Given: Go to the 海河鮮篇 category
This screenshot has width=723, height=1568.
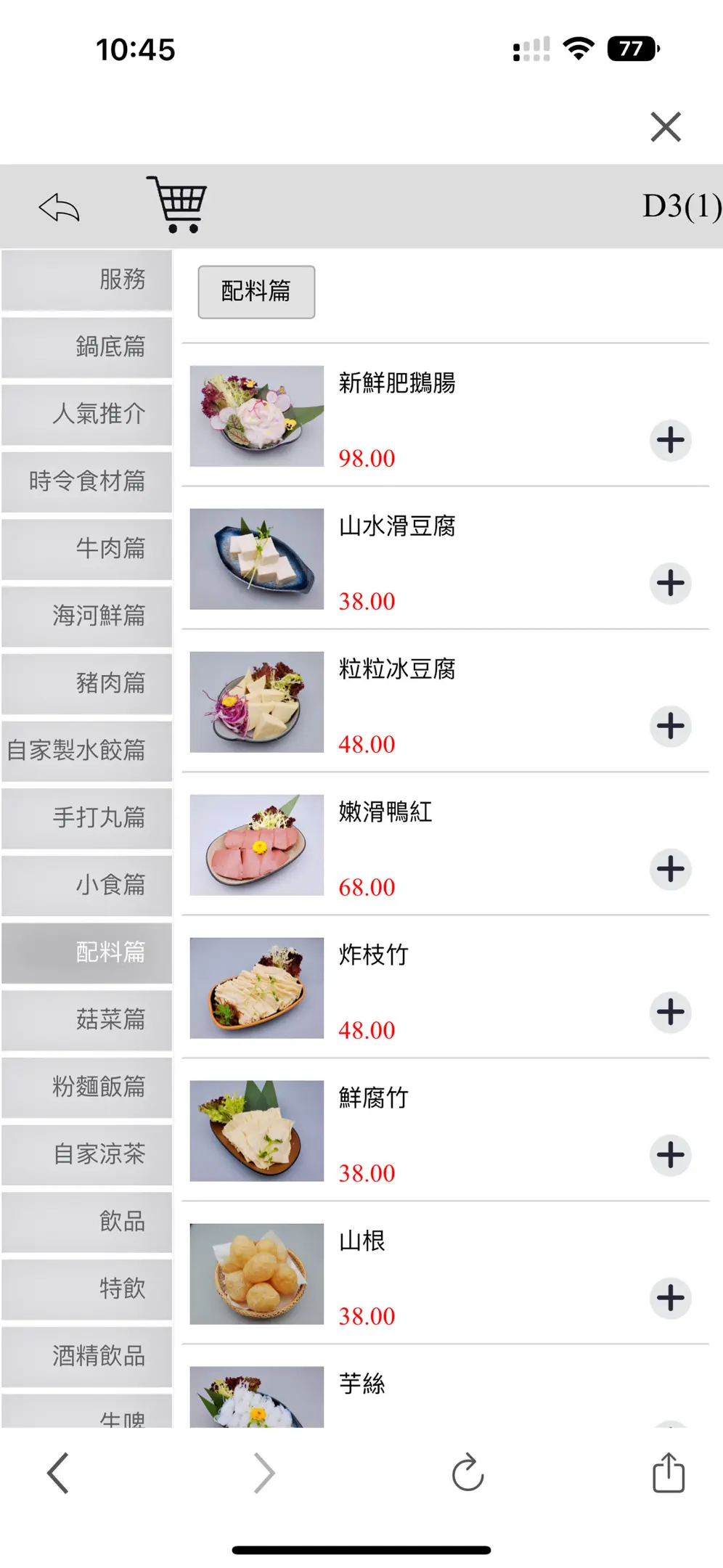Looking at the screenshot, I should pyautogui.click(x=87, y=616).
